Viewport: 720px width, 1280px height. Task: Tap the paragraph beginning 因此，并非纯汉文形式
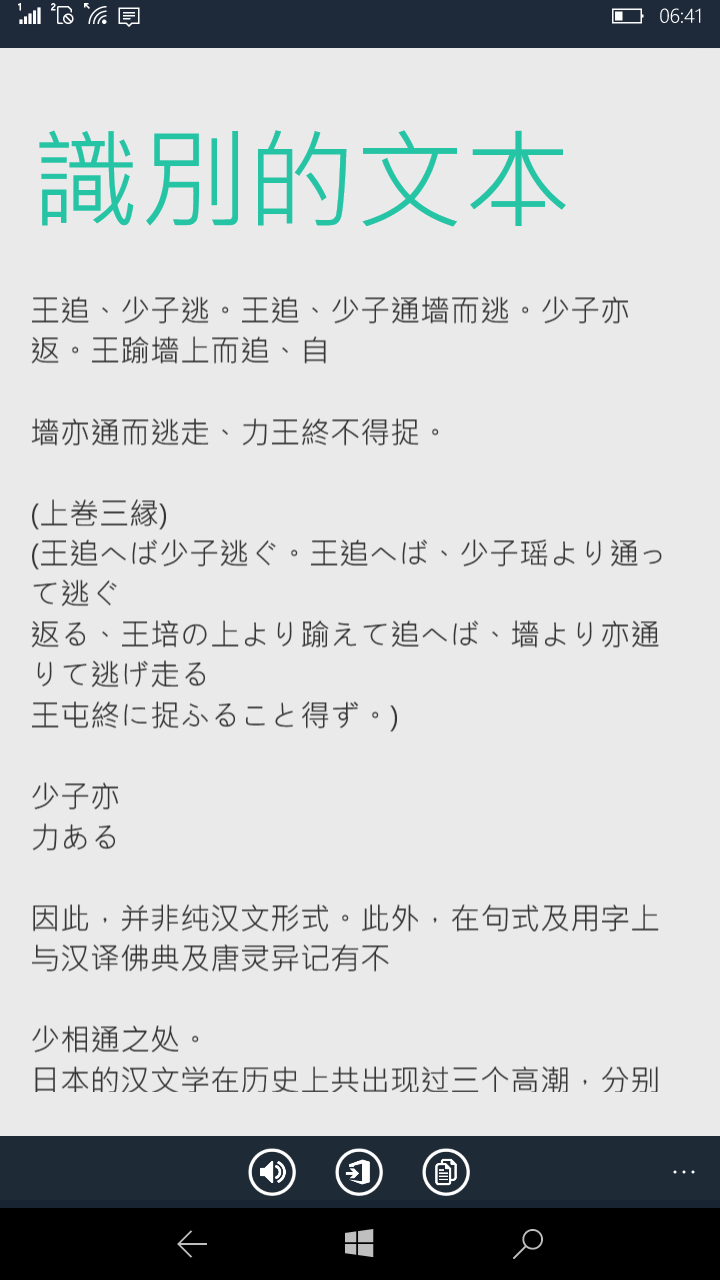345,920
